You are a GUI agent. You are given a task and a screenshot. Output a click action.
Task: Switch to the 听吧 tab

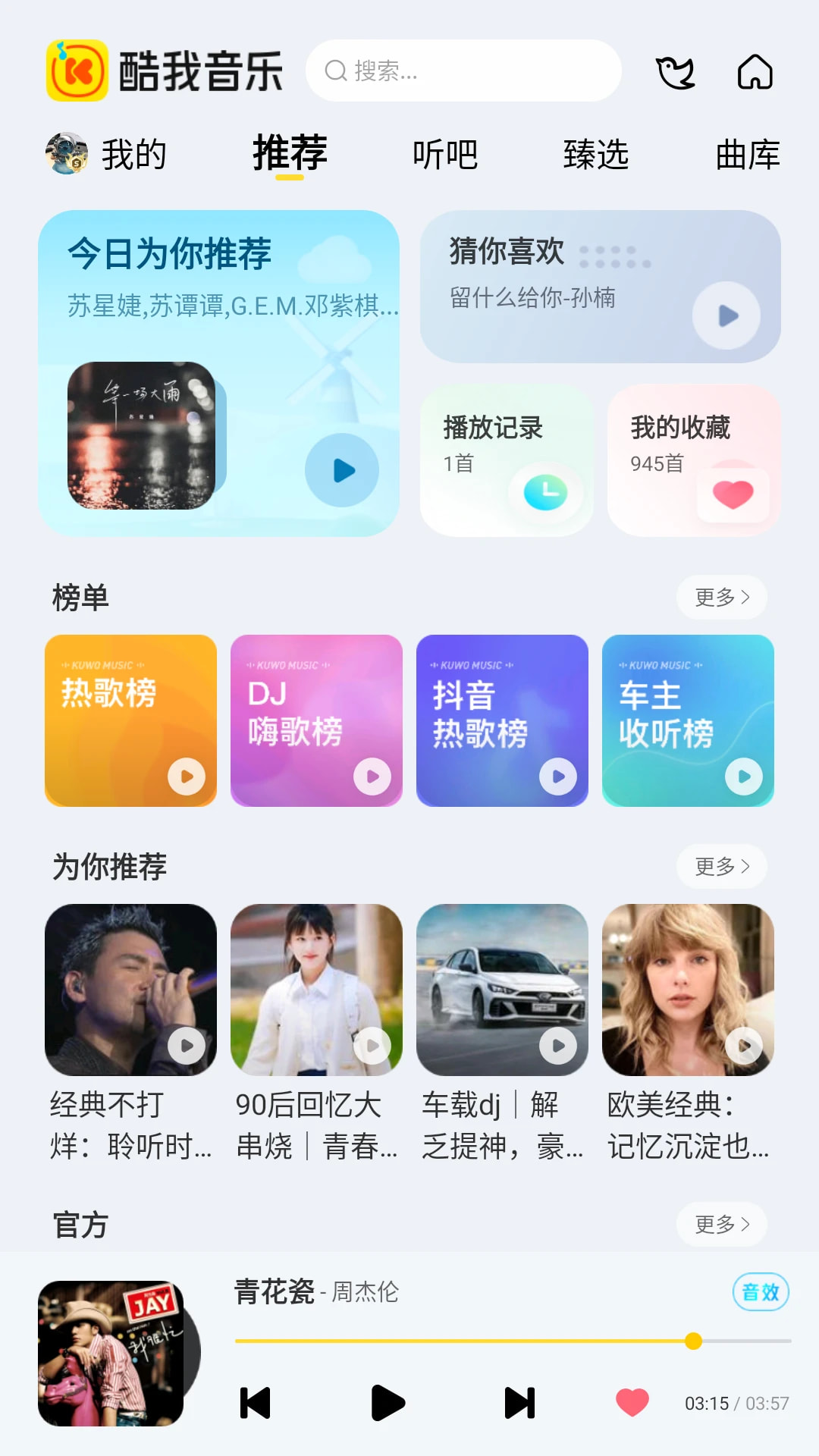click(445, 155)
